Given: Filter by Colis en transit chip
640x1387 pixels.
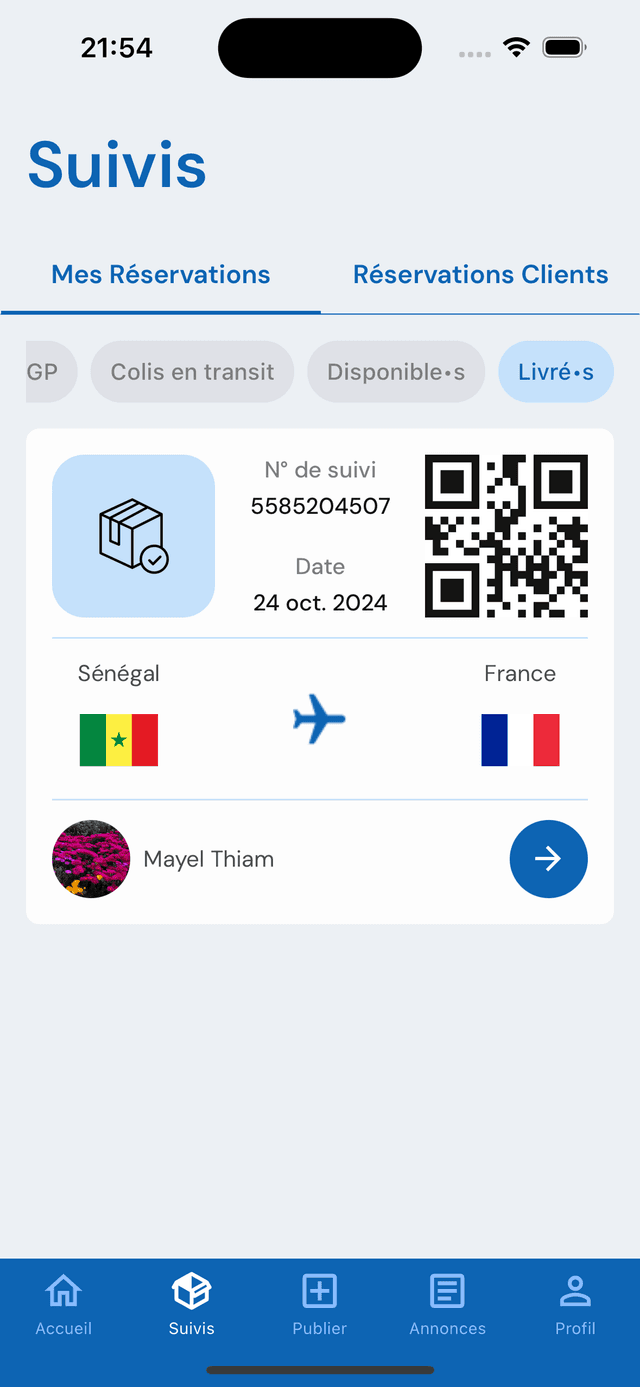Looking at the screenshot, I should coord(192,372).
